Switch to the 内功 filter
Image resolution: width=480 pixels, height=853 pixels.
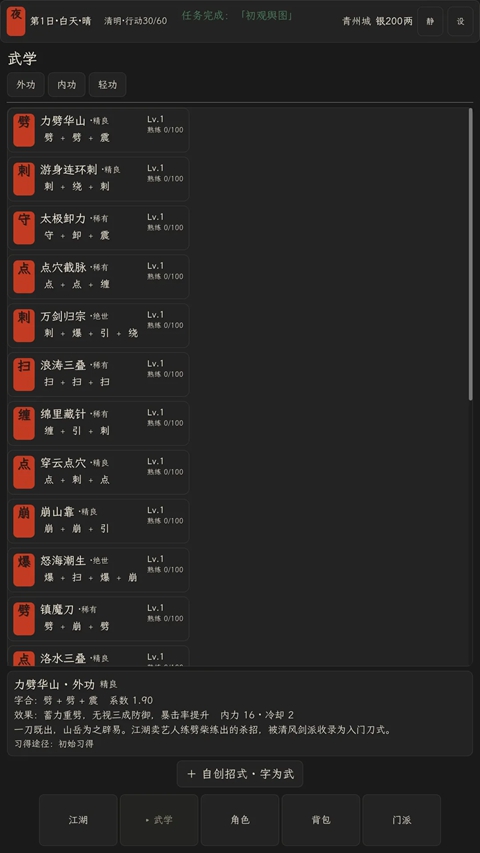(x=67, y=85)
